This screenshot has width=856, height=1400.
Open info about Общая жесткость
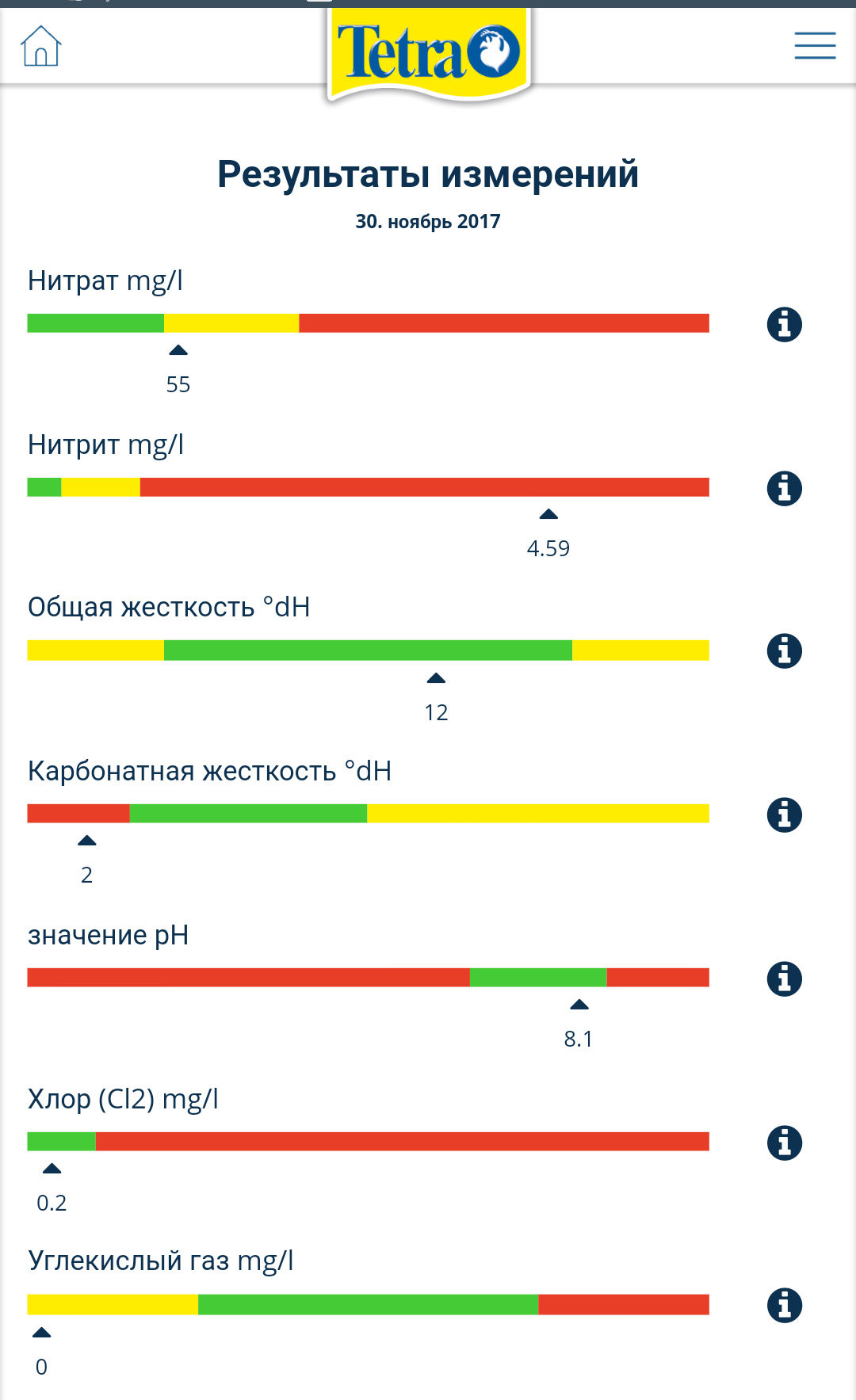[x=784, y=651]
